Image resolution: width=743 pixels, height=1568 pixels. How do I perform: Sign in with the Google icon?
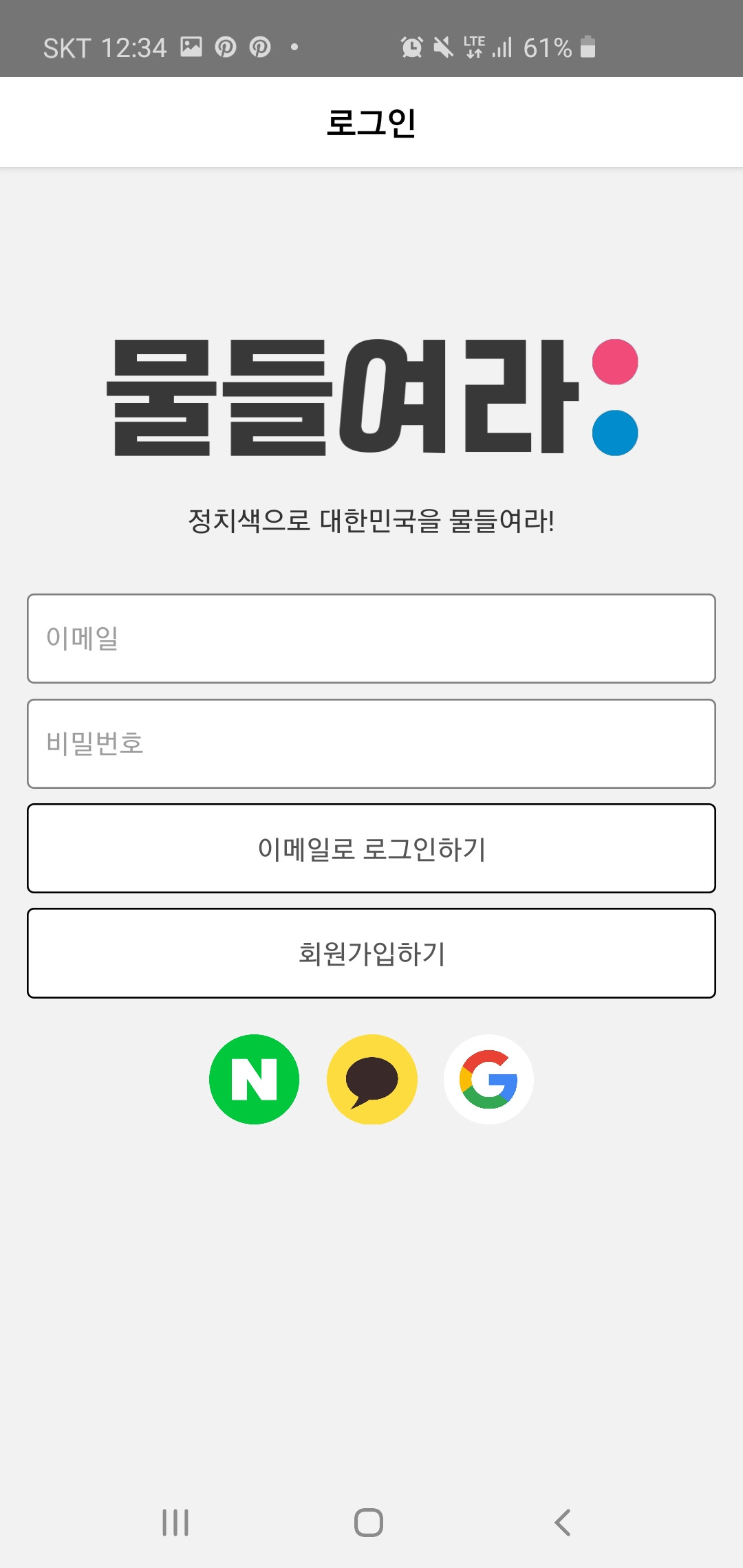[x=489, y=1079]
